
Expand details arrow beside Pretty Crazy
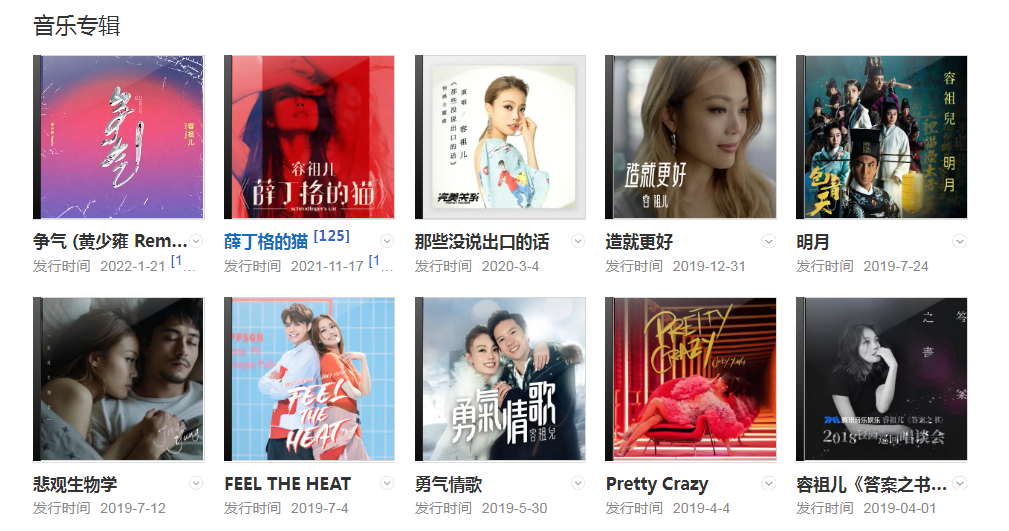coord(769,483)
